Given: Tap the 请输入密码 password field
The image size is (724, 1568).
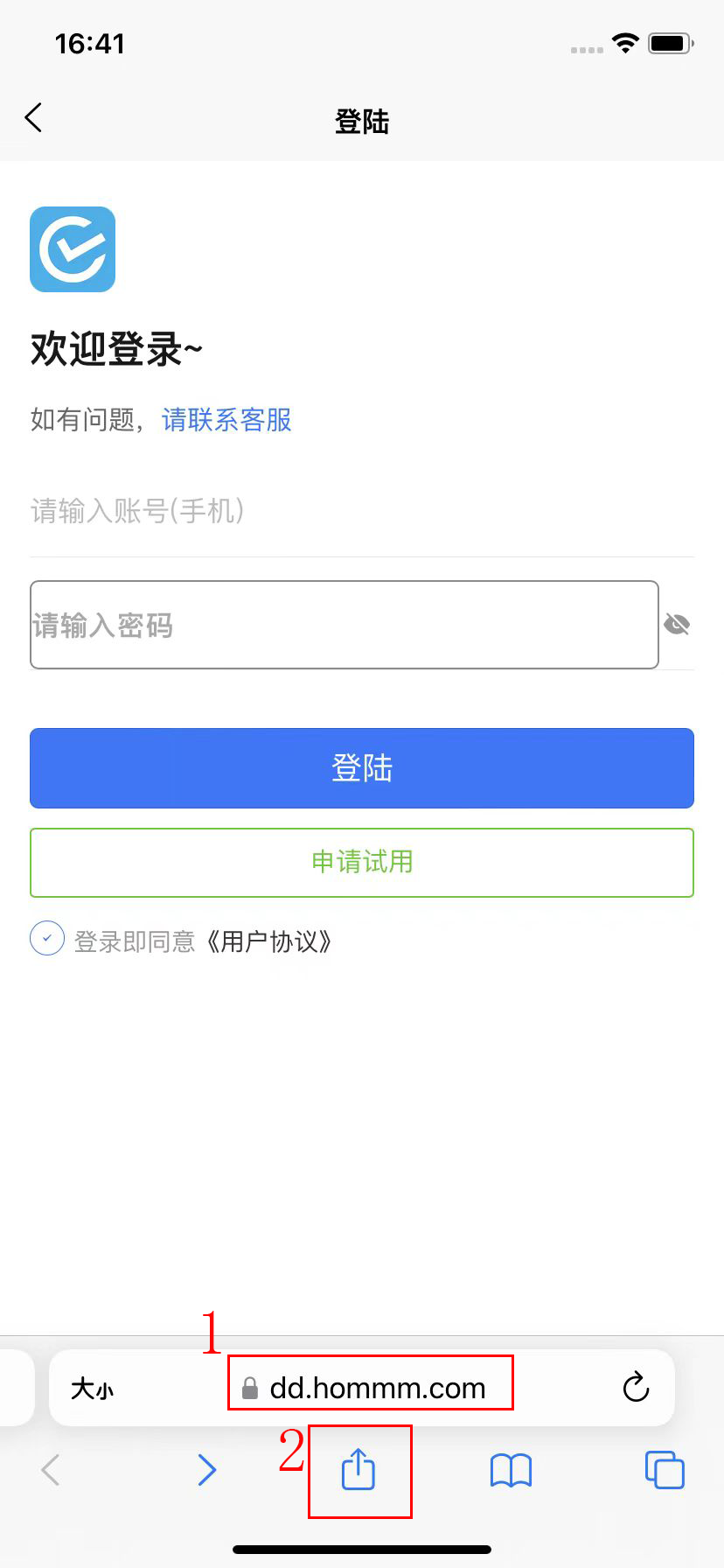Looking at the screenshot, I should [345, 625].
